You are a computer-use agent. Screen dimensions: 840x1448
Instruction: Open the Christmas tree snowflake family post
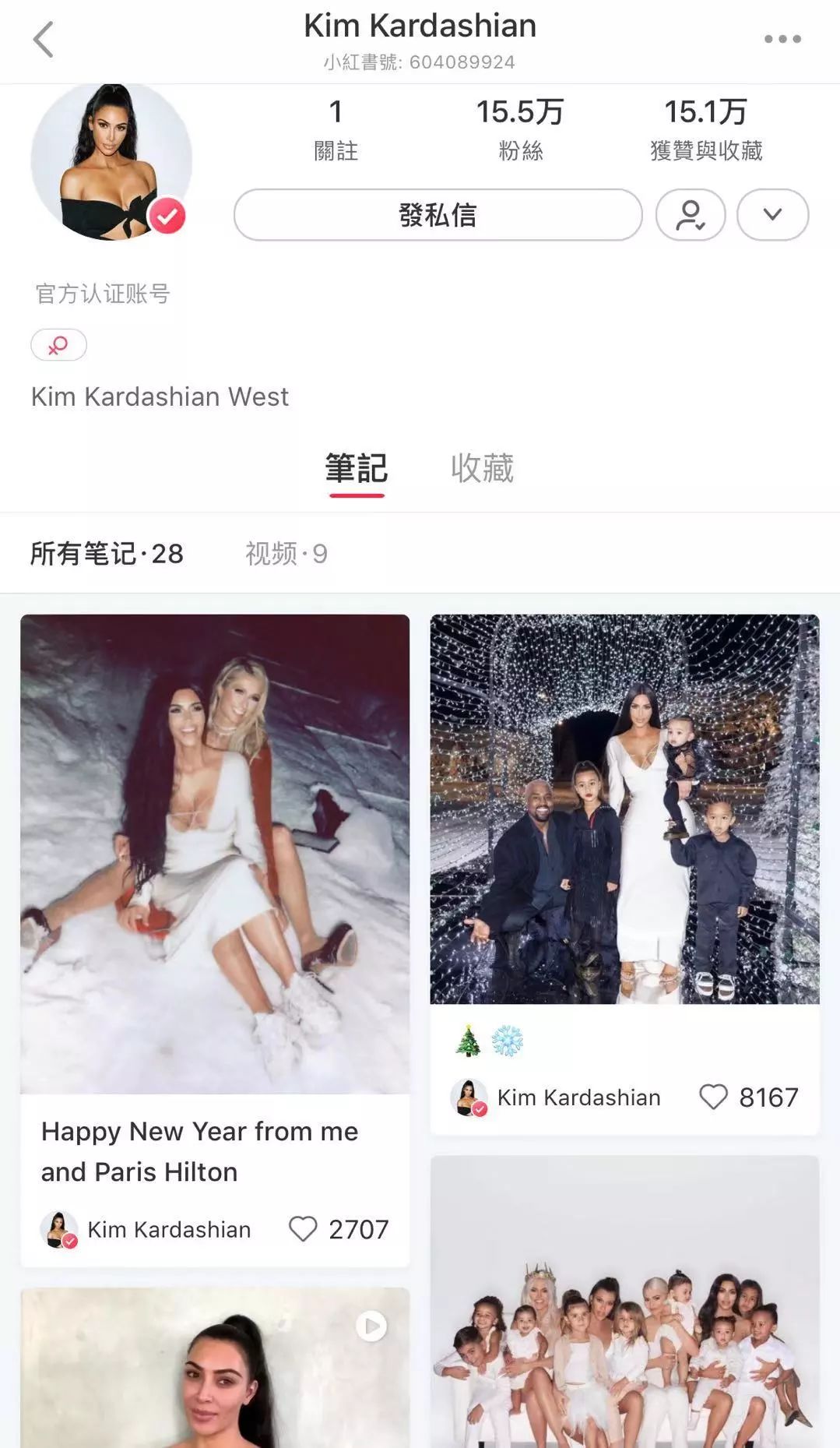pos(624,809)
